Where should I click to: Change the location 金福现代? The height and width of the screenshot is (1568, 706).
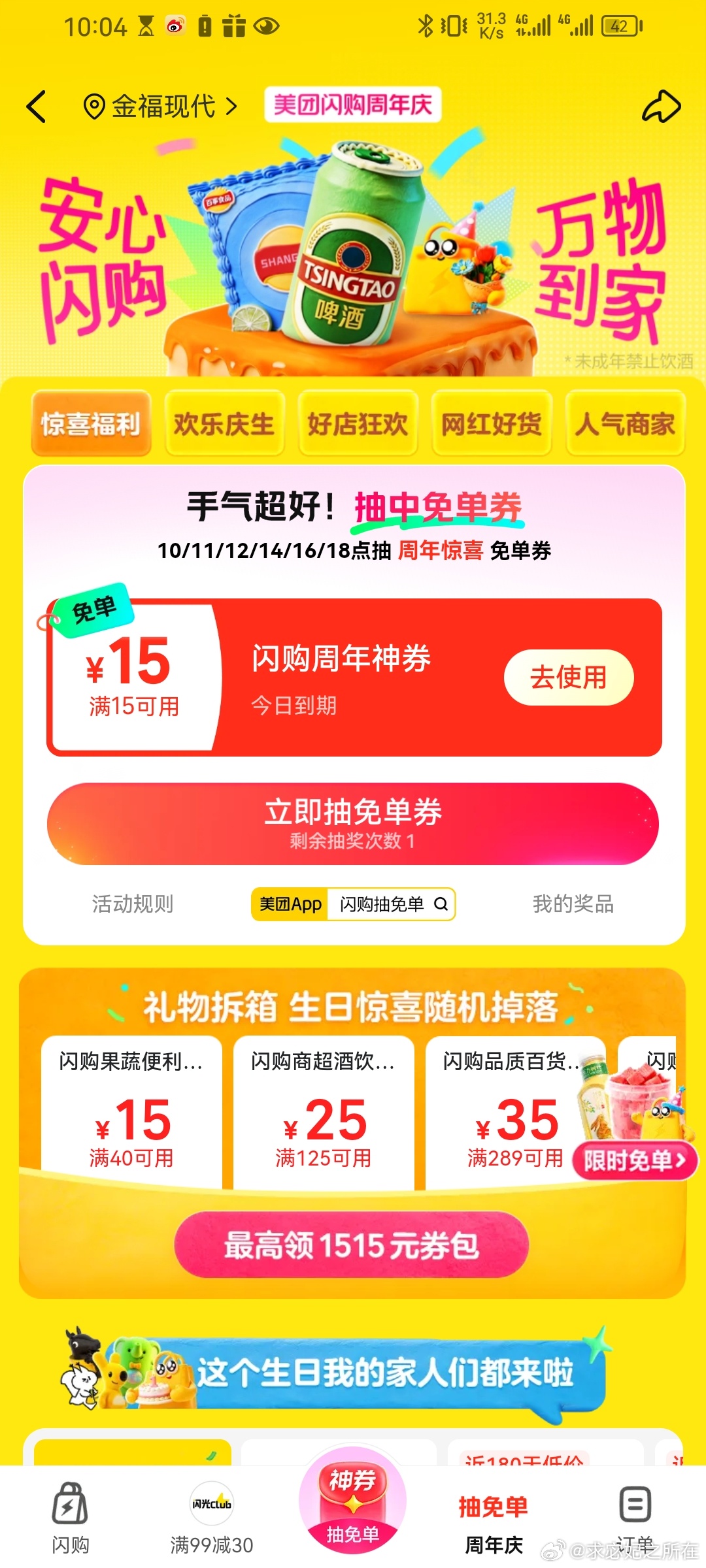(160, 106)
